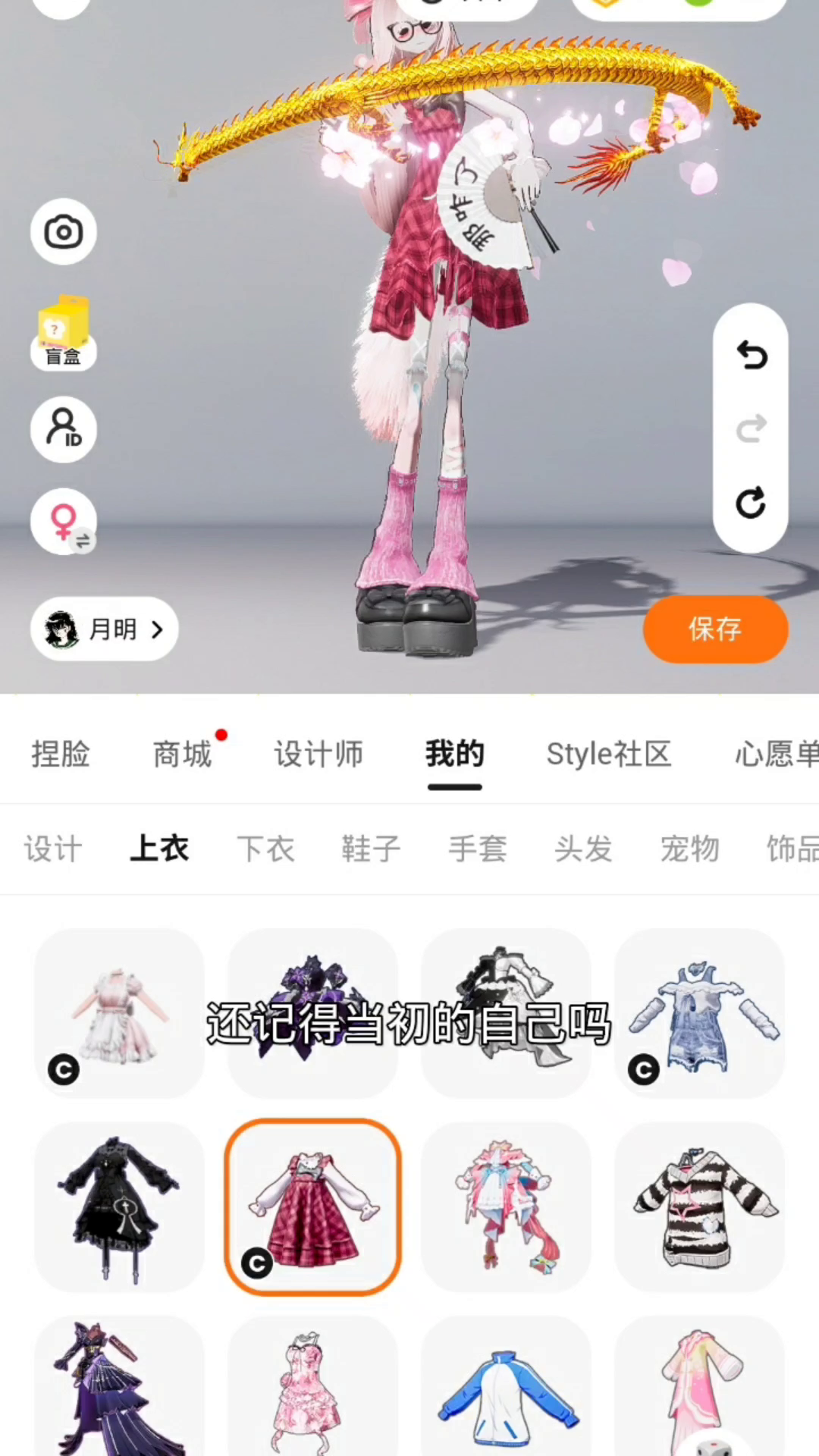Viewport: 819px width, 1456px height.
Task: Open the 商城 tab
Action: [182, 754]
